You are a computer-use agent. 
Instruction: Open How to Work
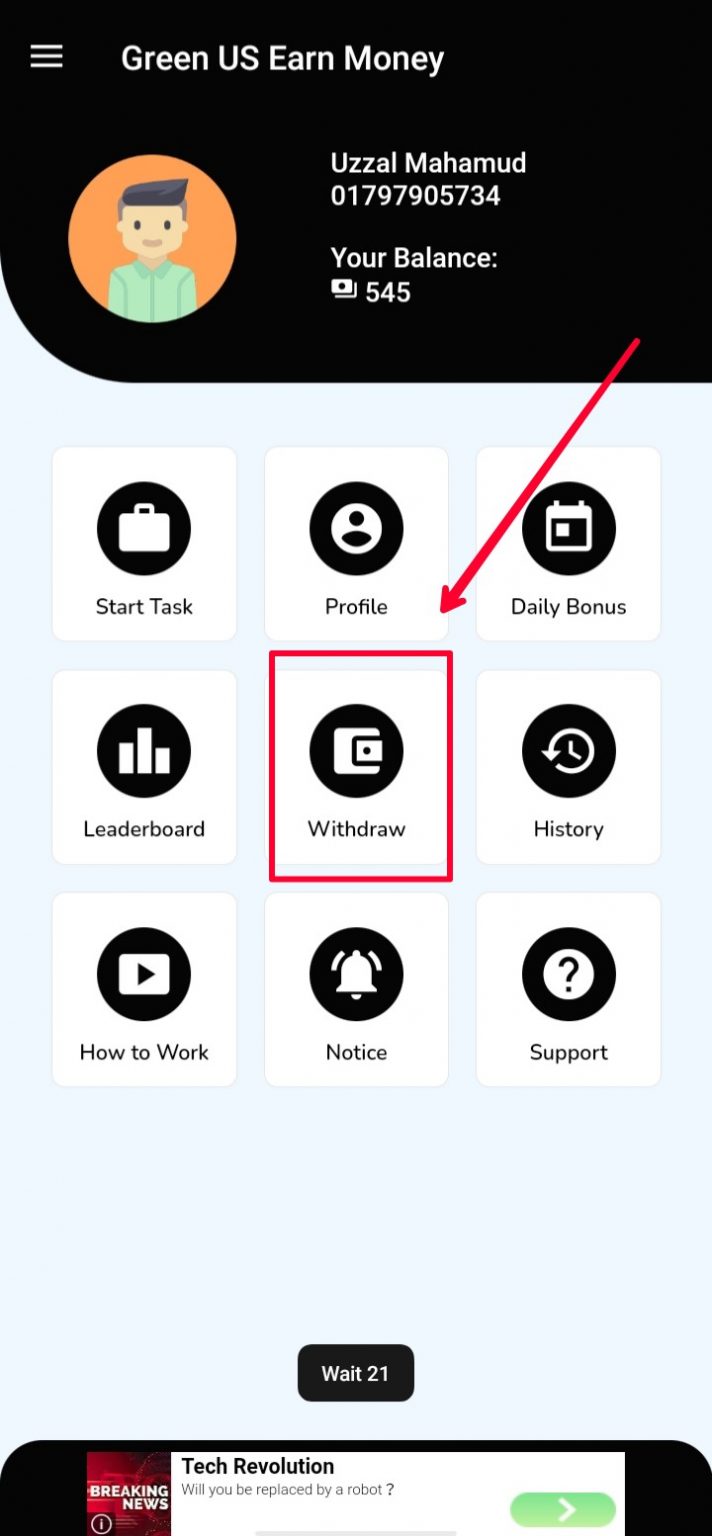tap(144, 989)
